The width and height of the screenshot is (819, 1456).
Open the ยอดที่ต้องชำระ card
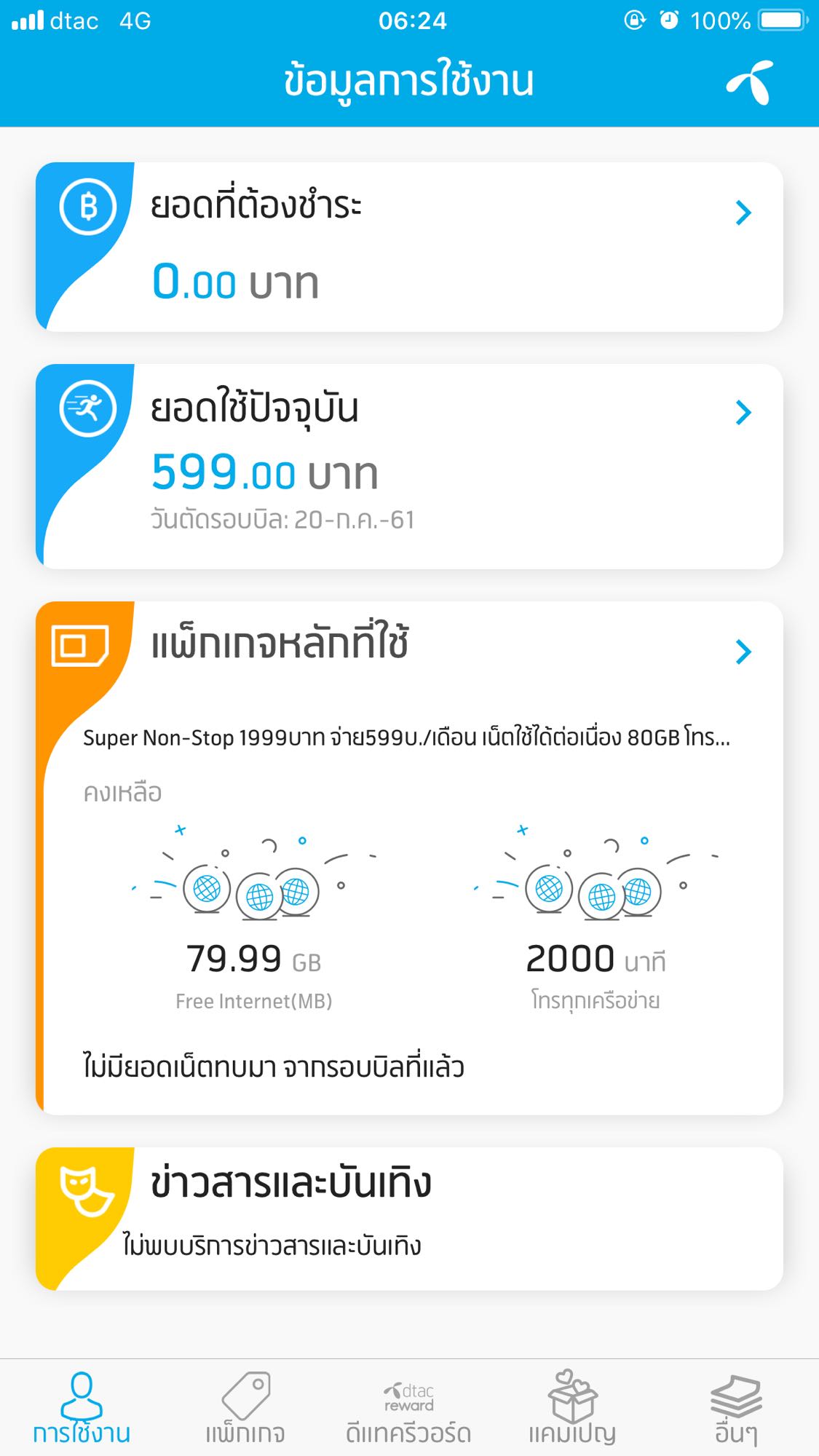coord(409,247)
